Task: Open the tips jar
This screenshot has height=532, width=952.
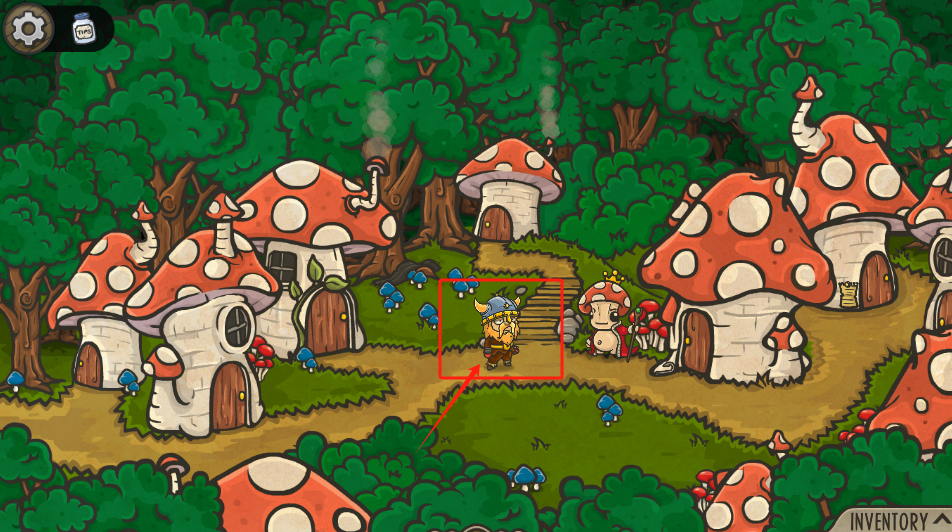Action: click(84, 30)
